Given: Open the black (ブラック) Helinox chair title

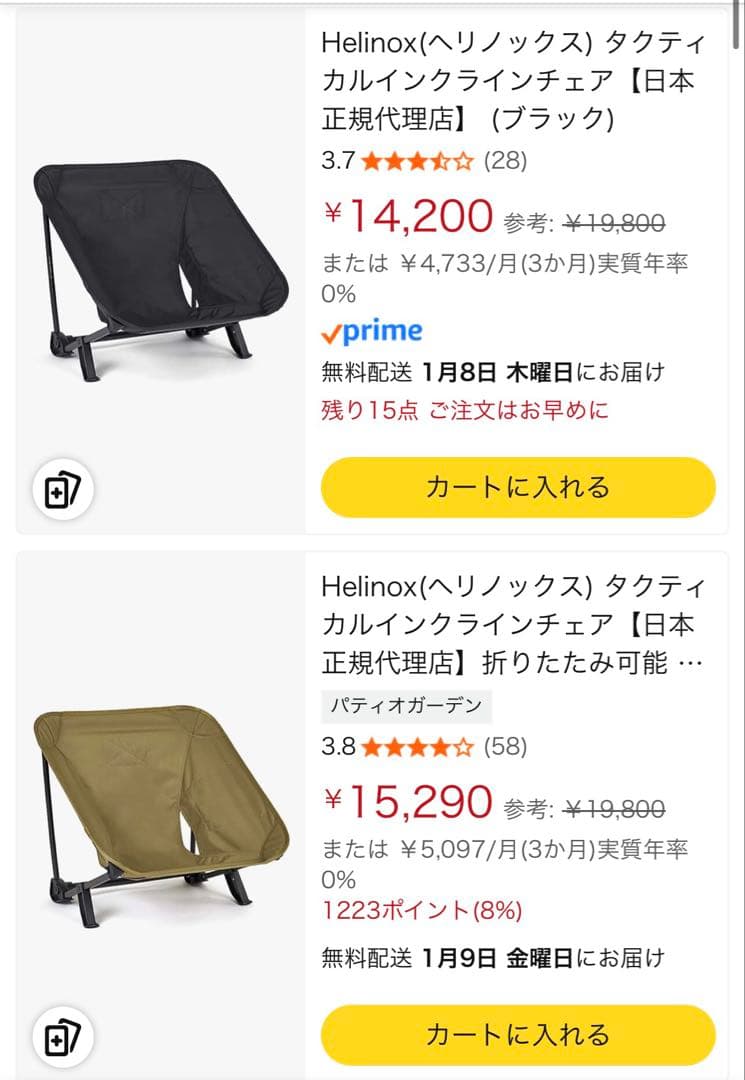Looking at the screenshot, I should 512,81.
